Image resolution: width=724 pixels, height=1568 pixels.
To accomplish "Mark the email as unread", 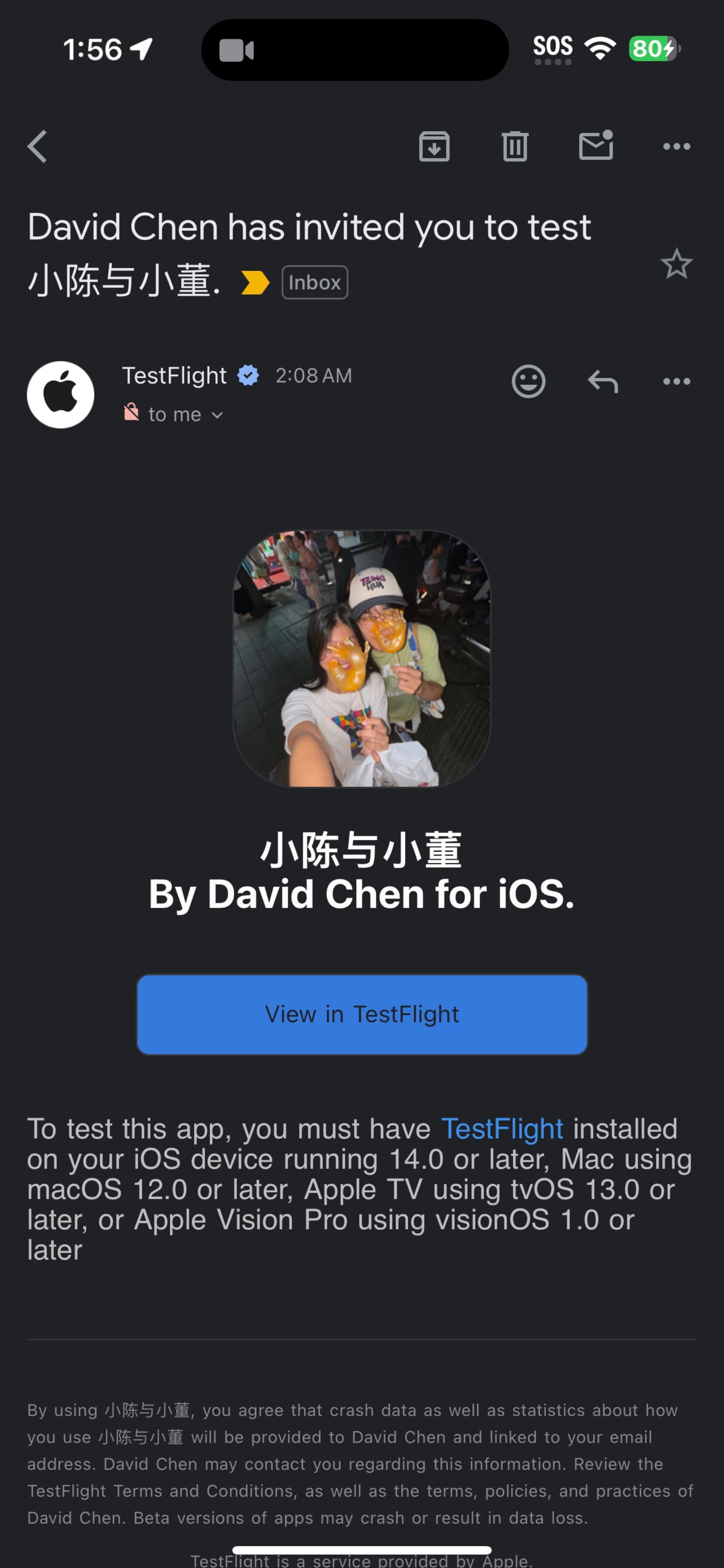I will 596,146.
